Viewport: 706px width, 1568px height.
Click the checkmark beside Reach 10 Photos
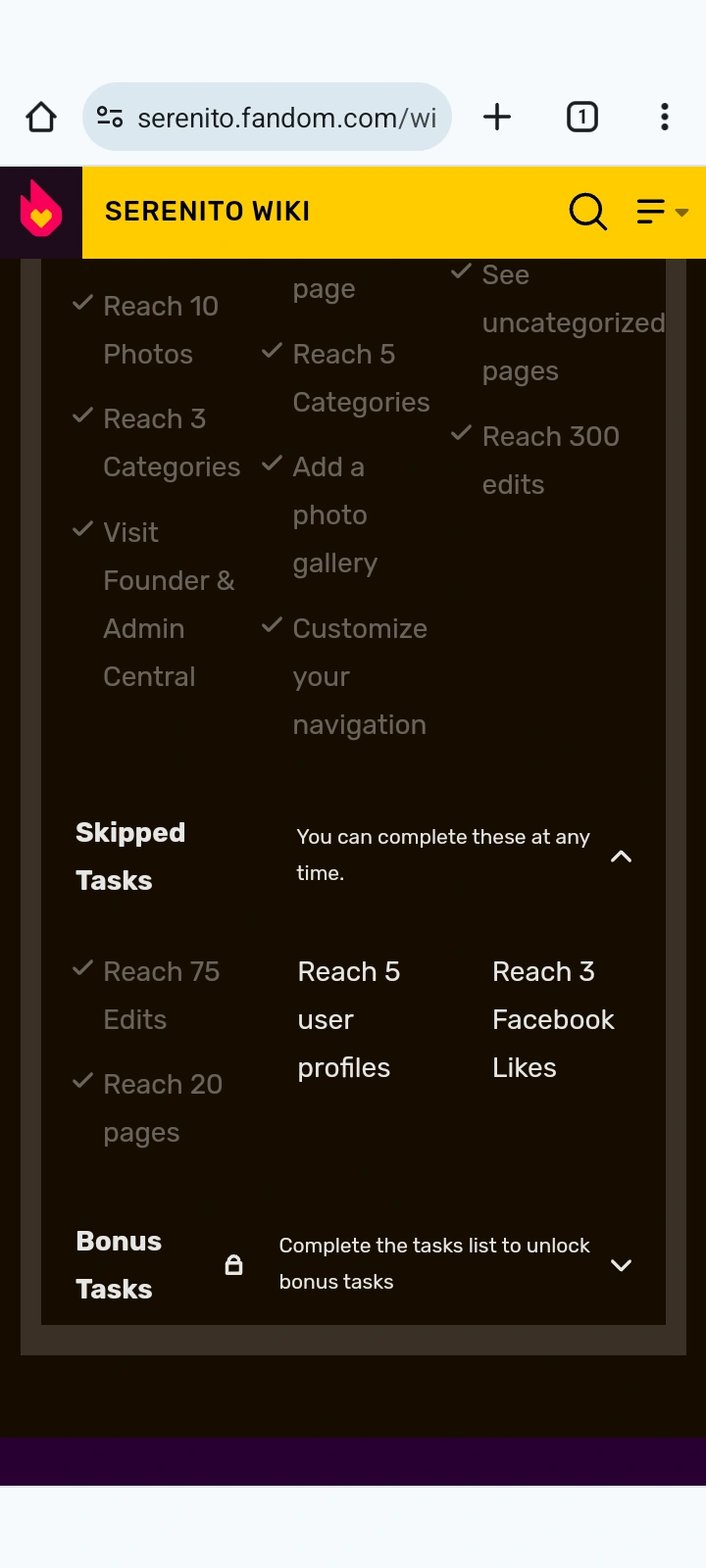pos(82,304)
